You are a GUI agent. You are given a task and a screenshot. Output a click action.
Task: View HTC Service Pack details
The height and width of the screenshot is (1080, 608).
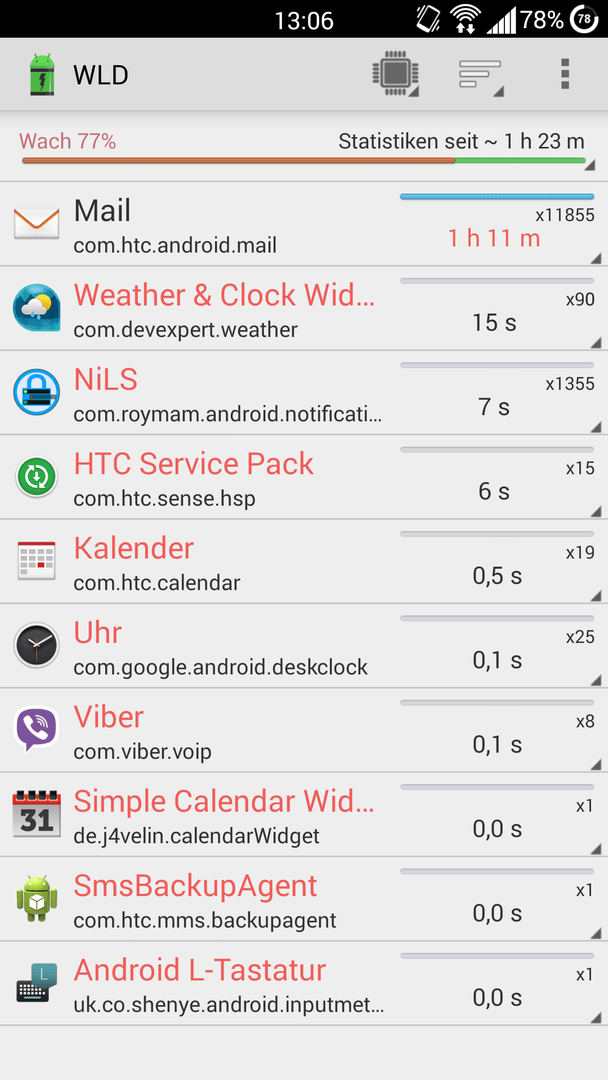point(304,477)
